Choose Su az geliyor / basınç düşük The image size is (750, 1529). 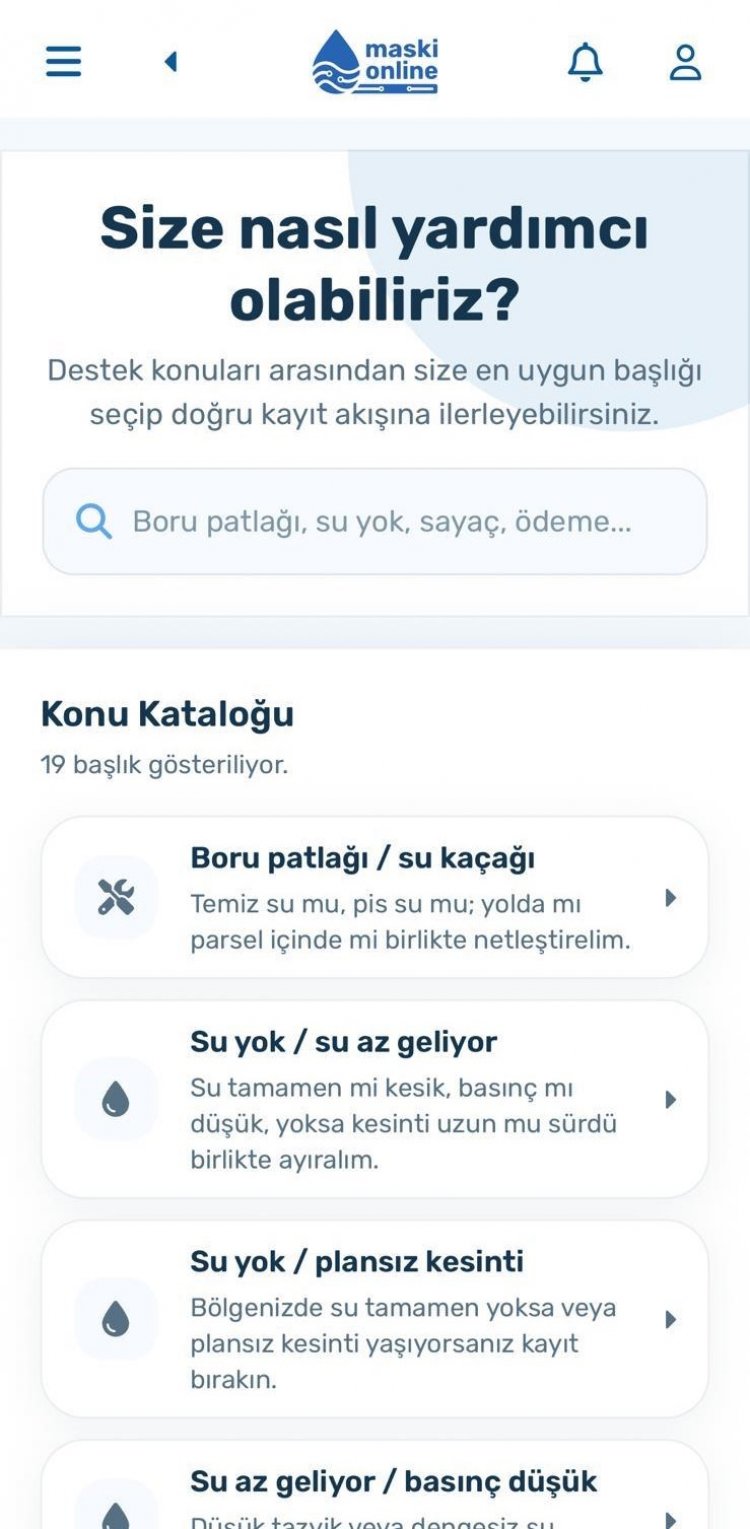click(x=375, y=1490)
